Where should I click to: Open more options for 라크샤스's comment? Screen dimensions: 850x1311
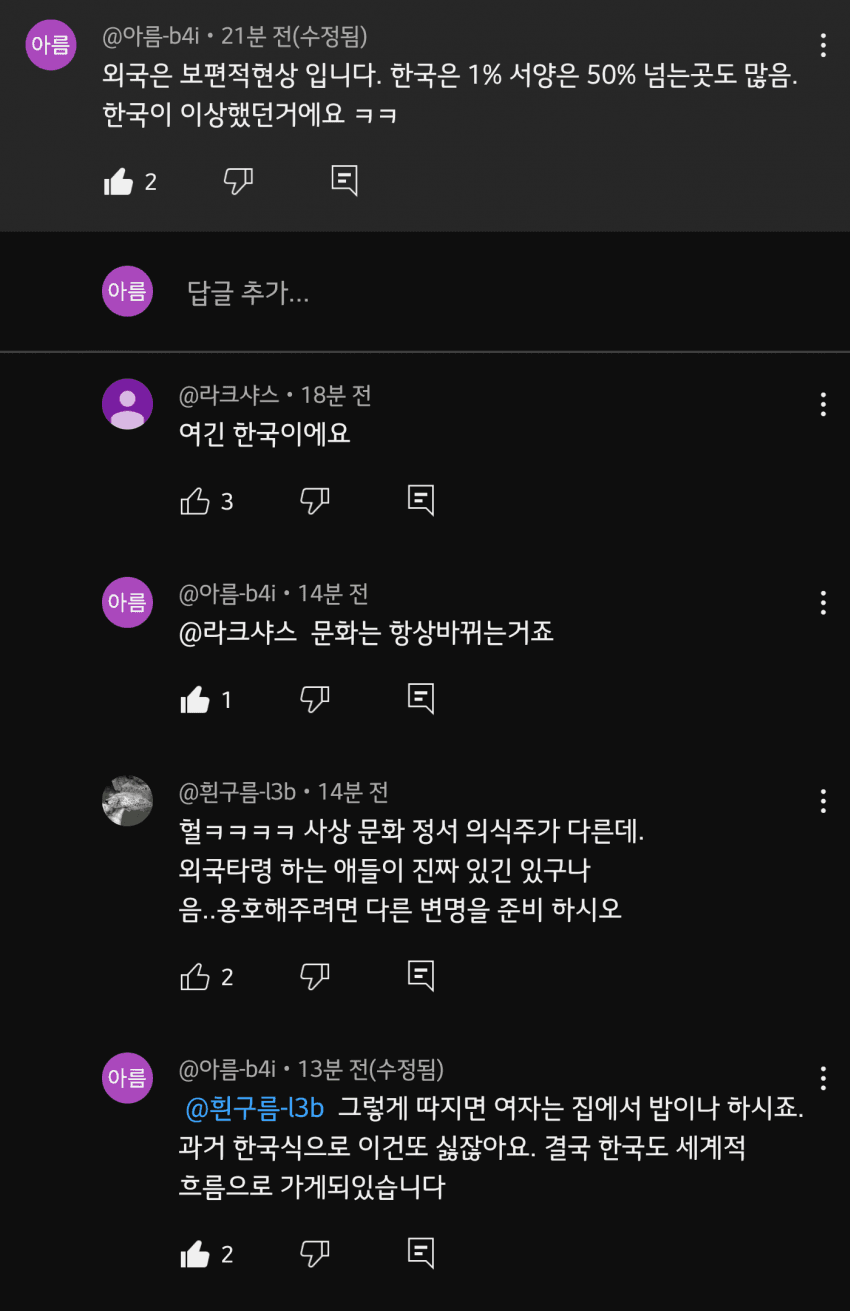822,404
